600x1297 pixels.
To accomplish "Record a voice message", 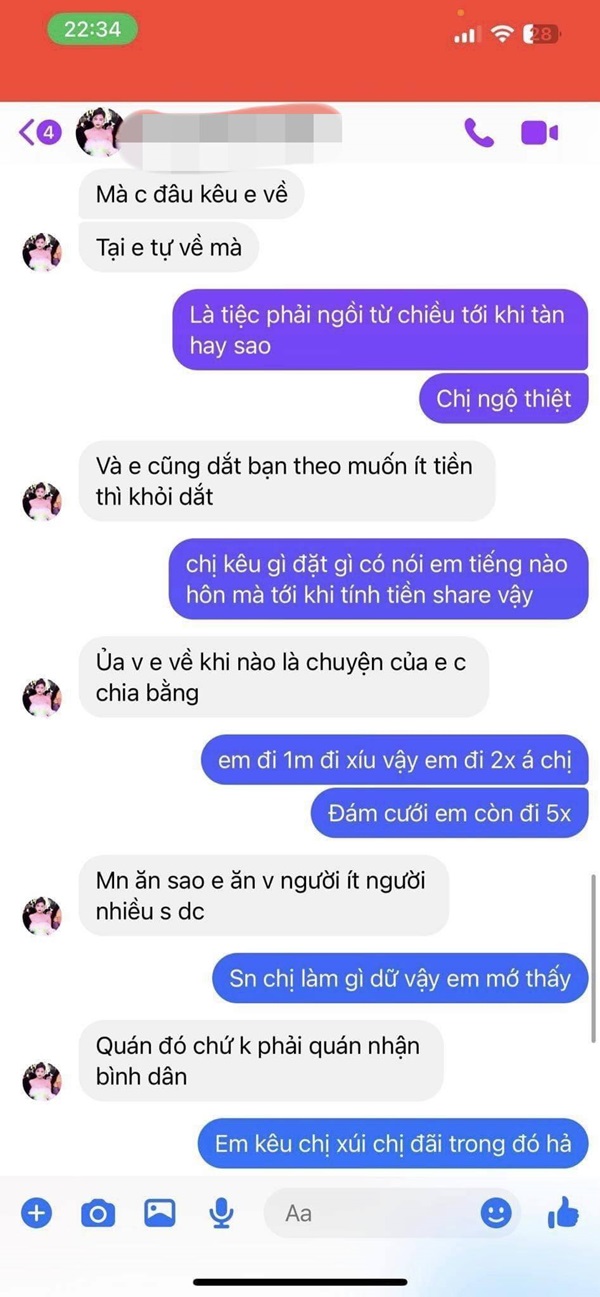I will pos(221,1213).
